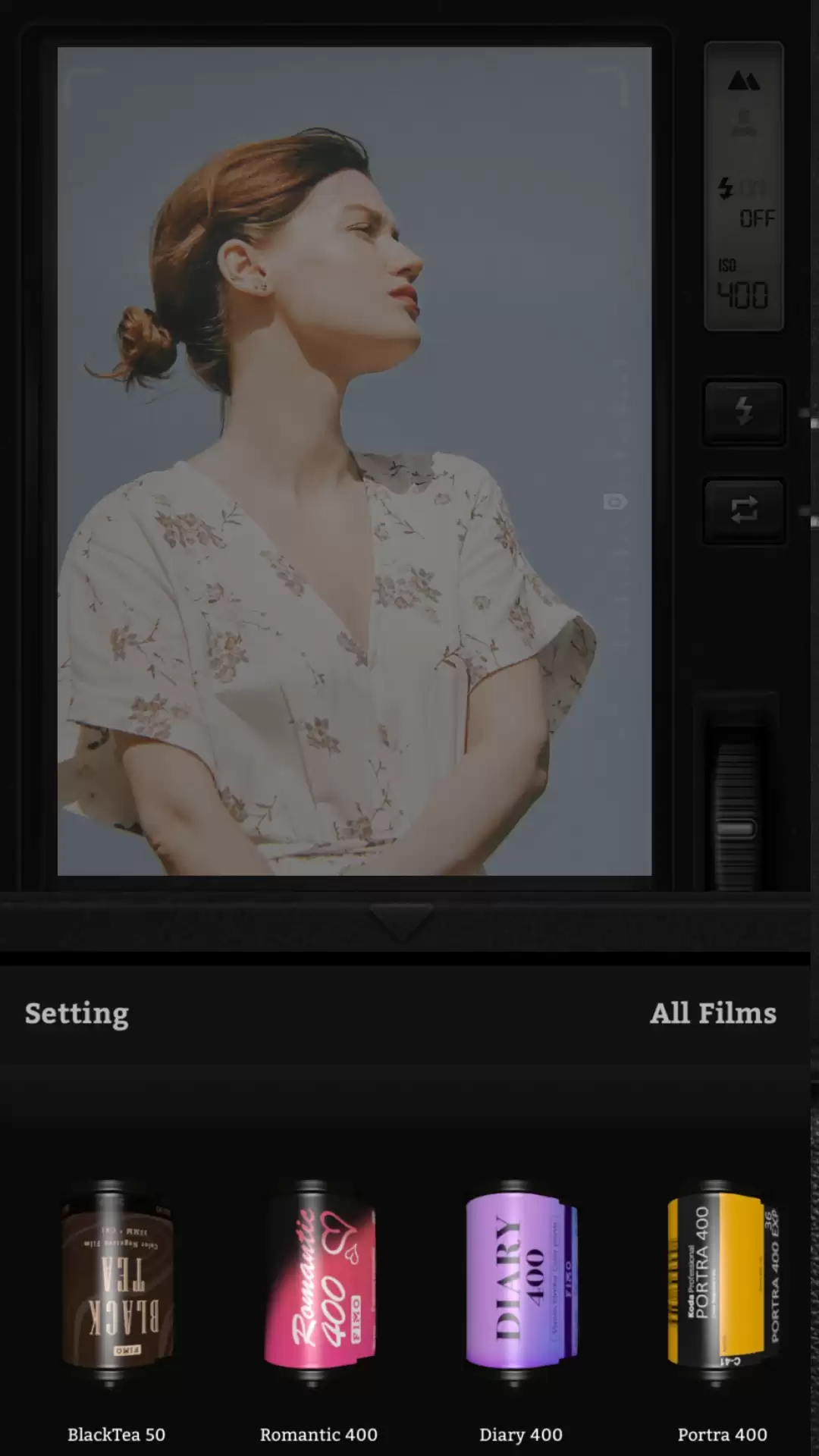This screenshot has width=819, height=1456.
Task: View All Films
Action: coord(713,1014)
